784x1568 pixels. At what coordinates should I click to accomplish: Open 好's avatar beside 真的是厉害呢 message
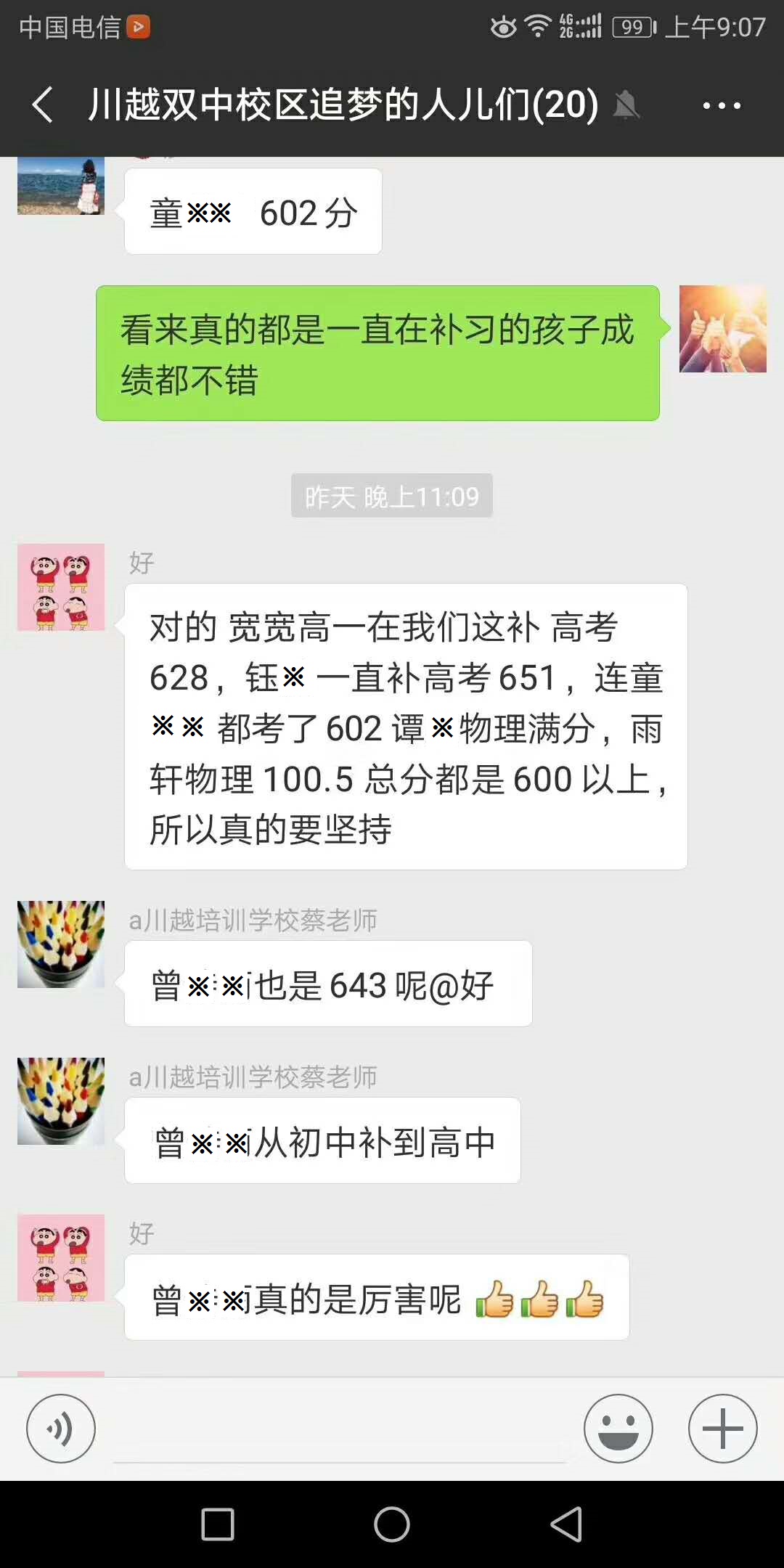point(61,1258)
